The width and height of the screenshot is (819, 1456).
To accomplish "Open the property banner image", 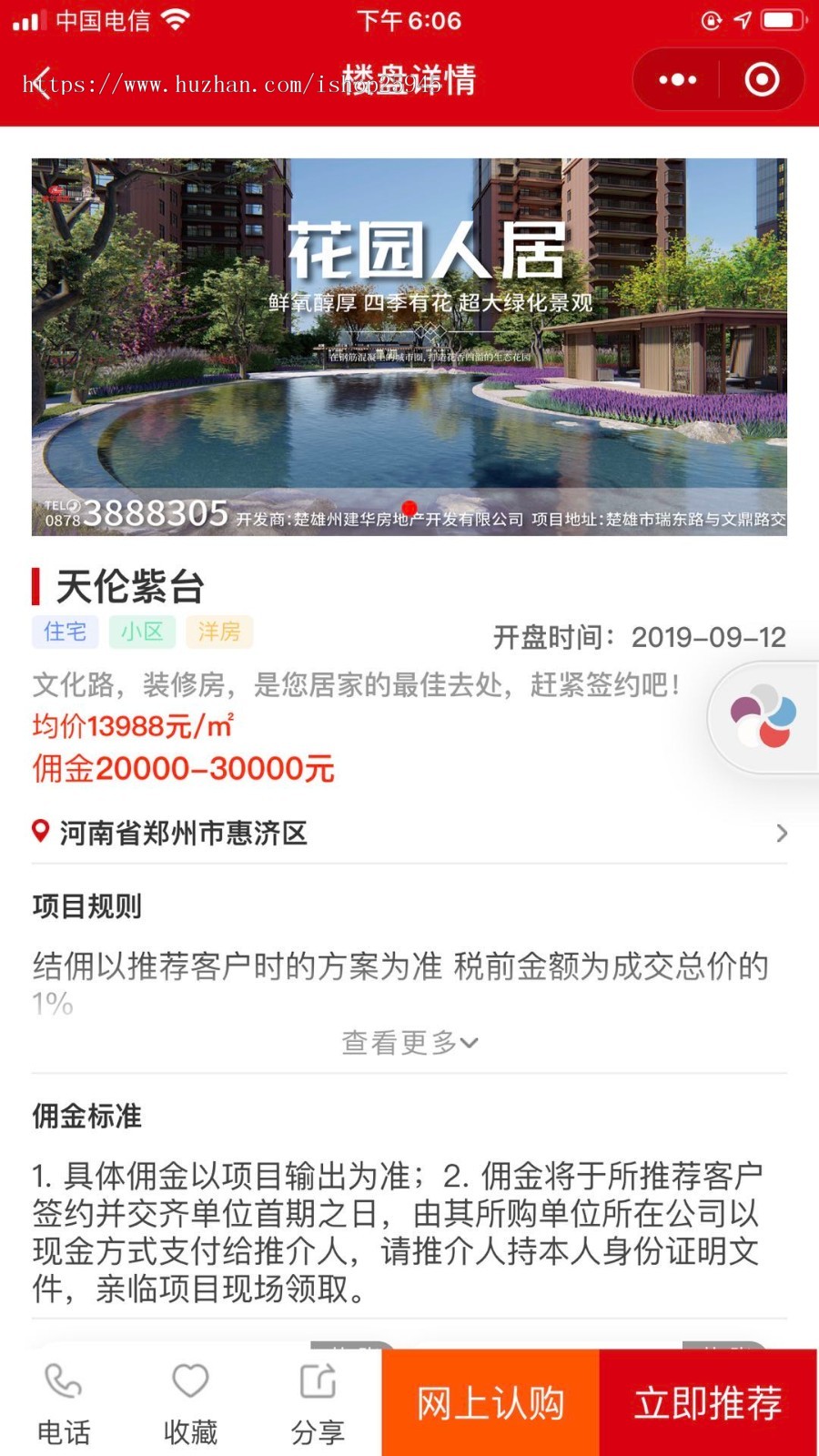I will tap(409, 348).
